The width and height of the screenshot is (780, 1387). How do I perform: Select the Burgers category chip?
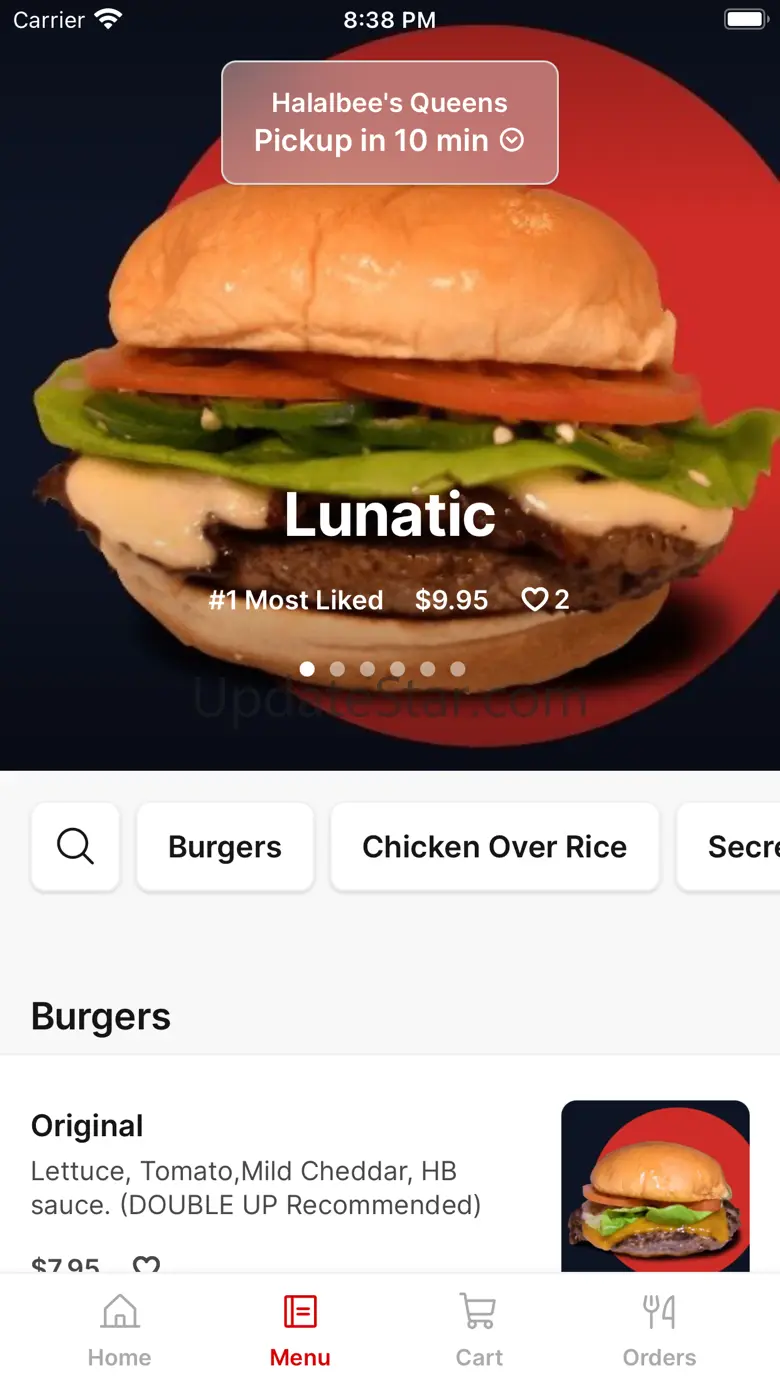(225, 847)
